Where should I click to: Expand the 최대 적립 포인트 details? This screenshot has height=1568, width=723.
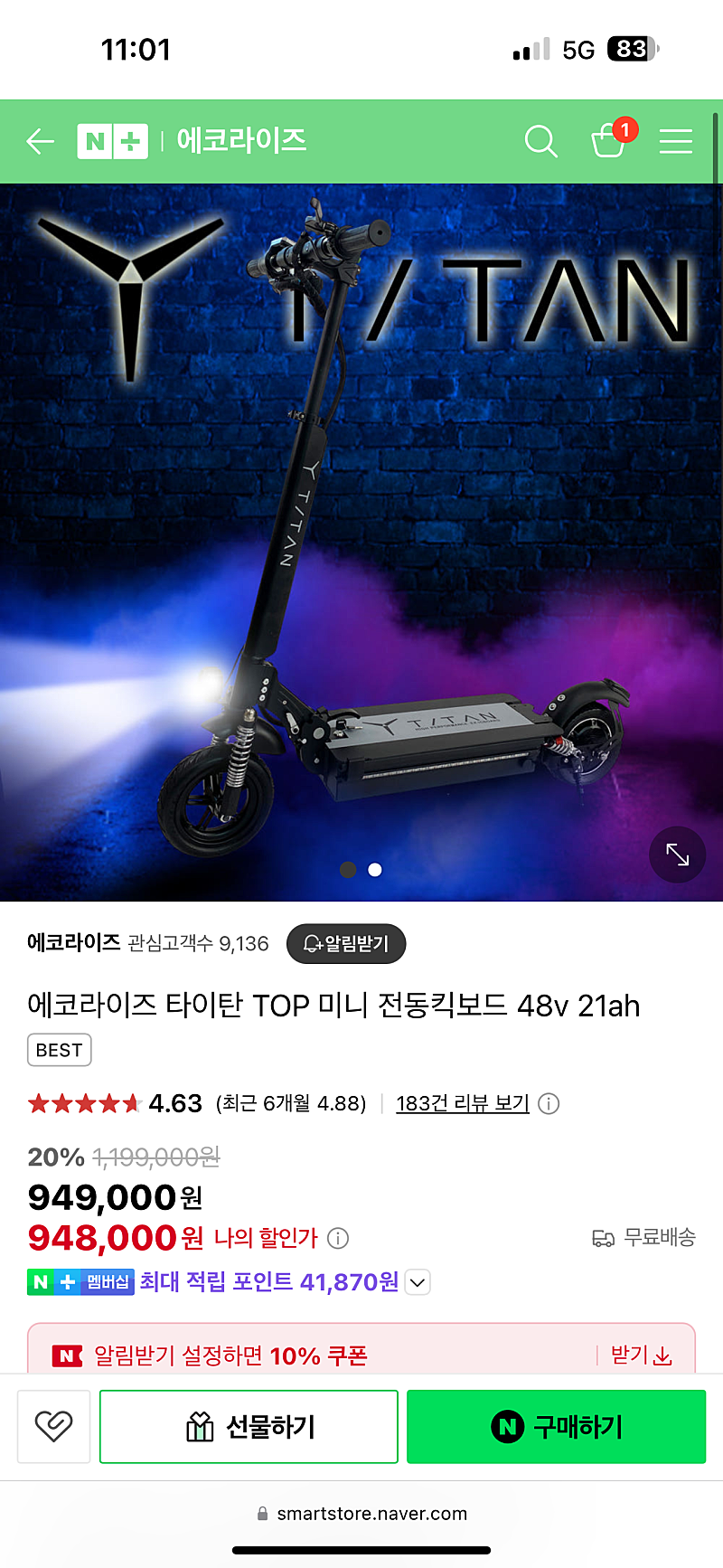(x=418, y=1282)
